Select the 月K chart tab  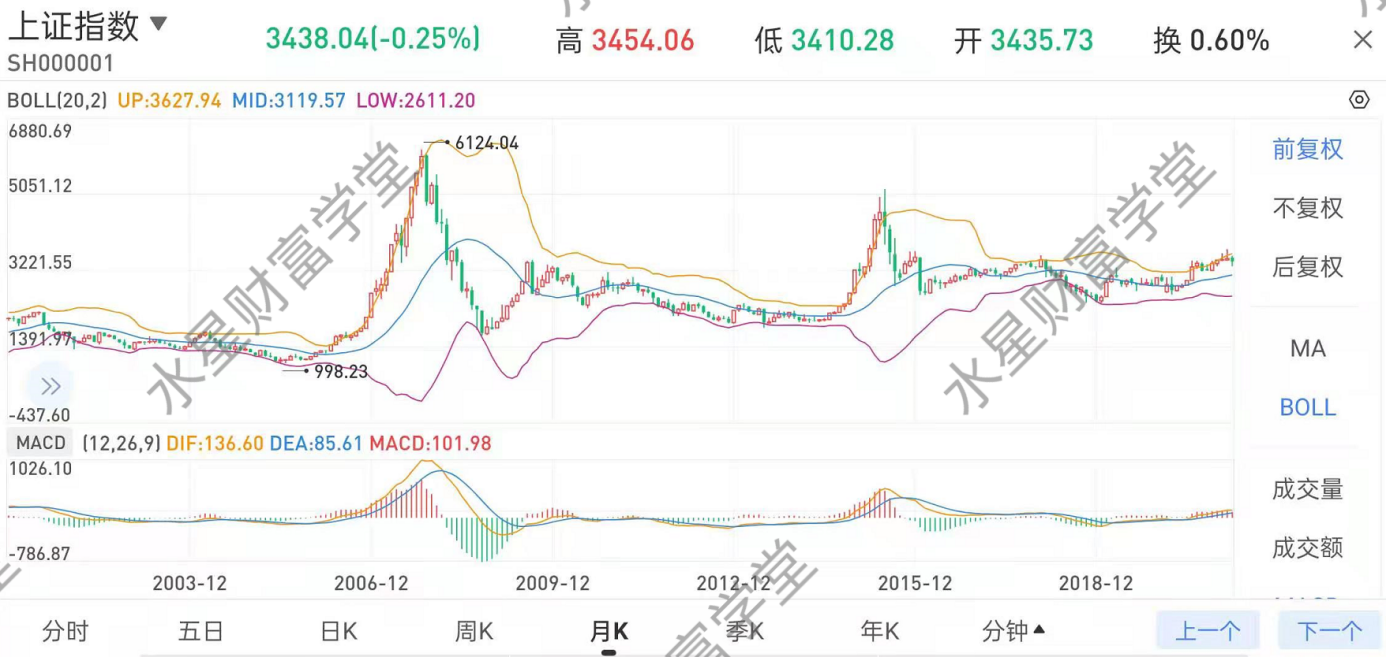tap(609, 631)
